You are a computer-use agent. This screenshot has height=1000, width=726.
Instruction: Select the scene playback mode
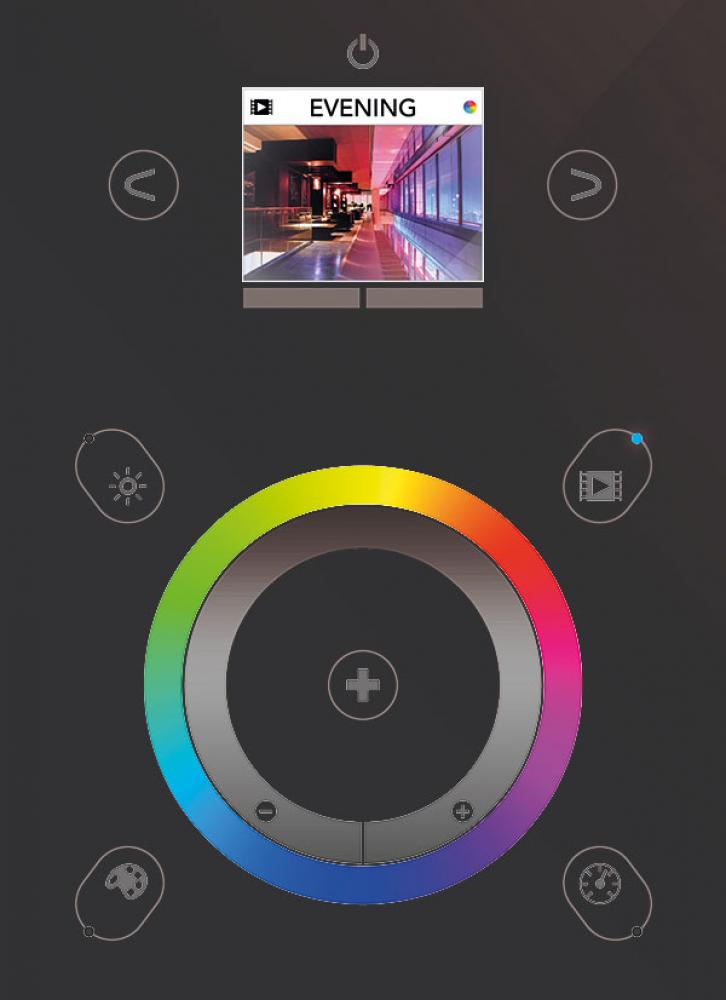[x=600, y=487]
